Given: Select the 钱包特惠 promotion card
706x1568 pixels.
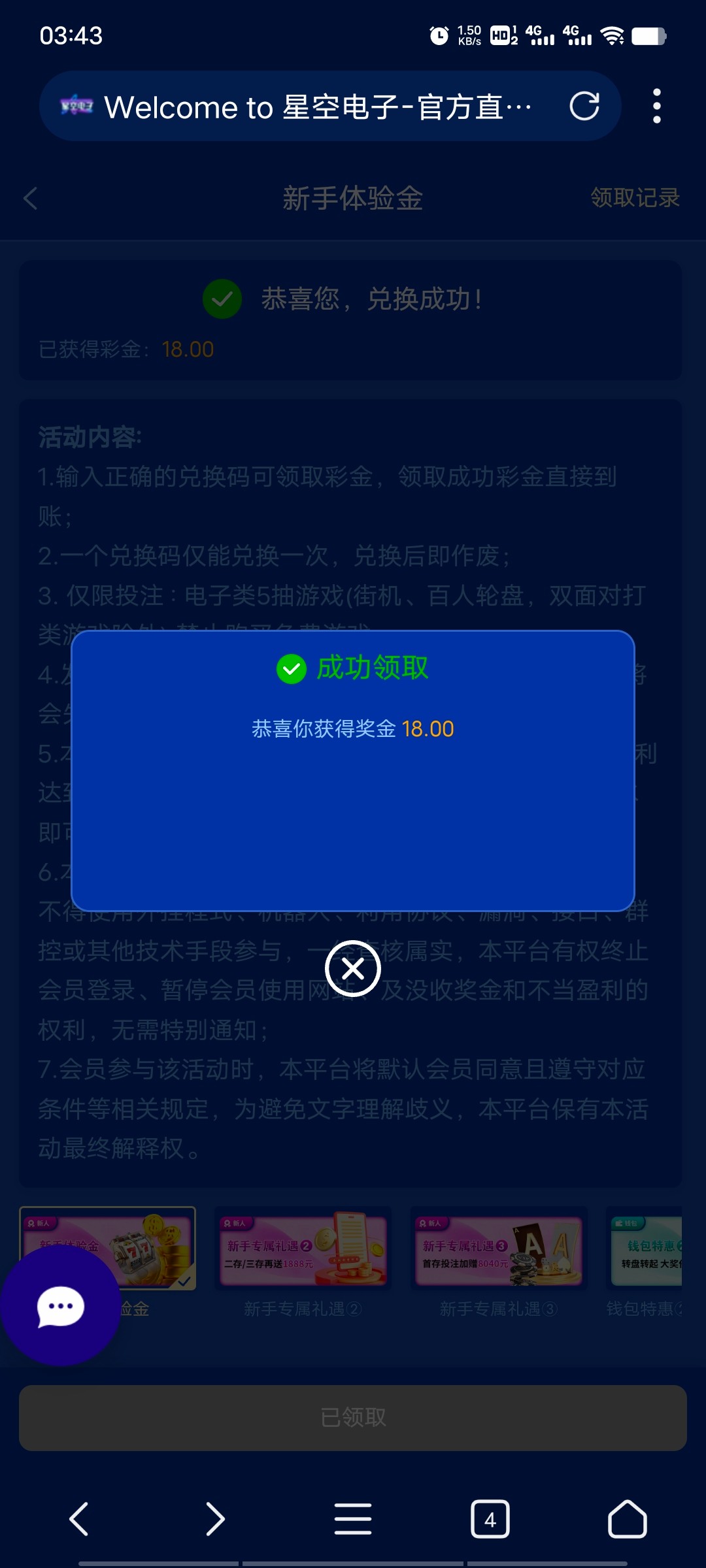Looking at the screenshot, I should pos(645,1248).
